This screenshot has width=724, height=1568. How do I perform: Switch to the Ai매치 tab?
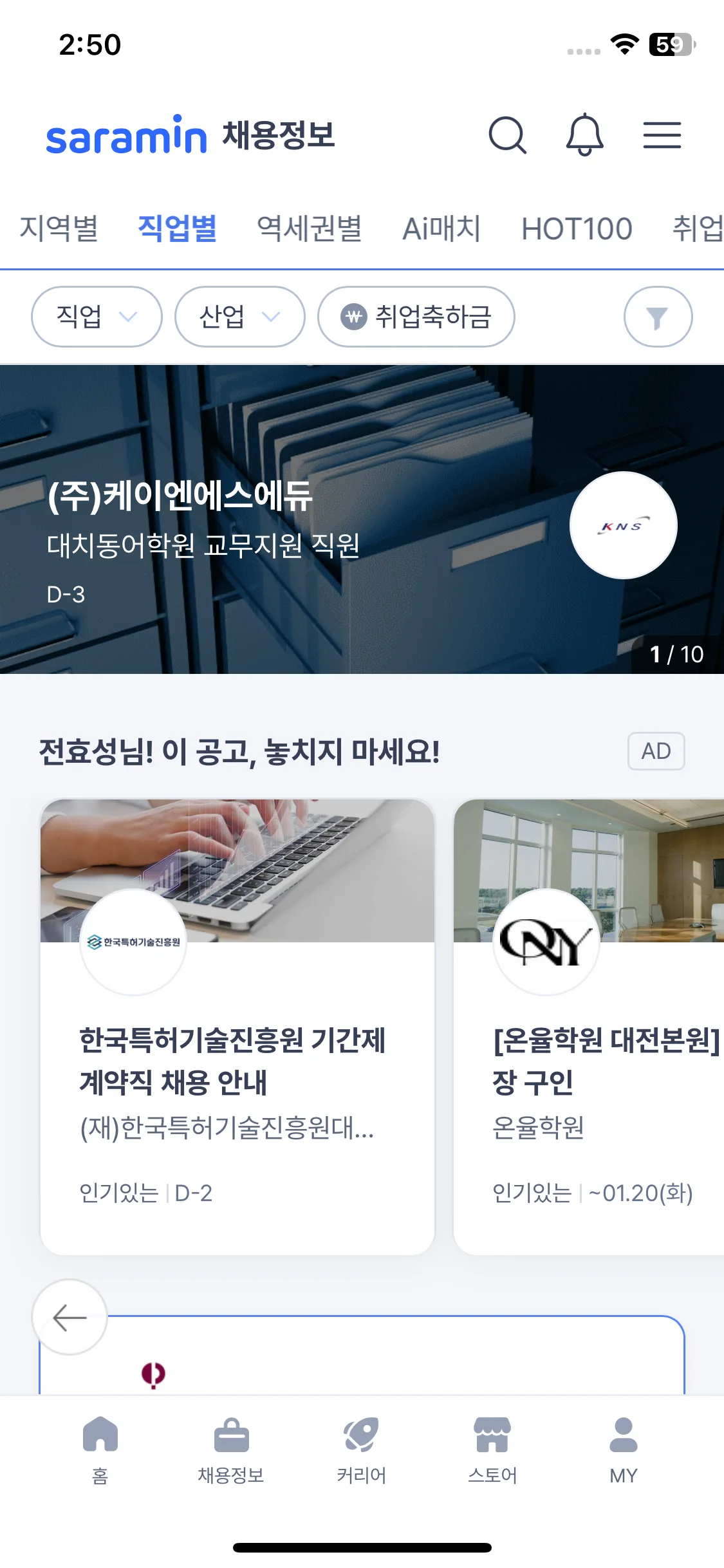[x=441, y=229]
